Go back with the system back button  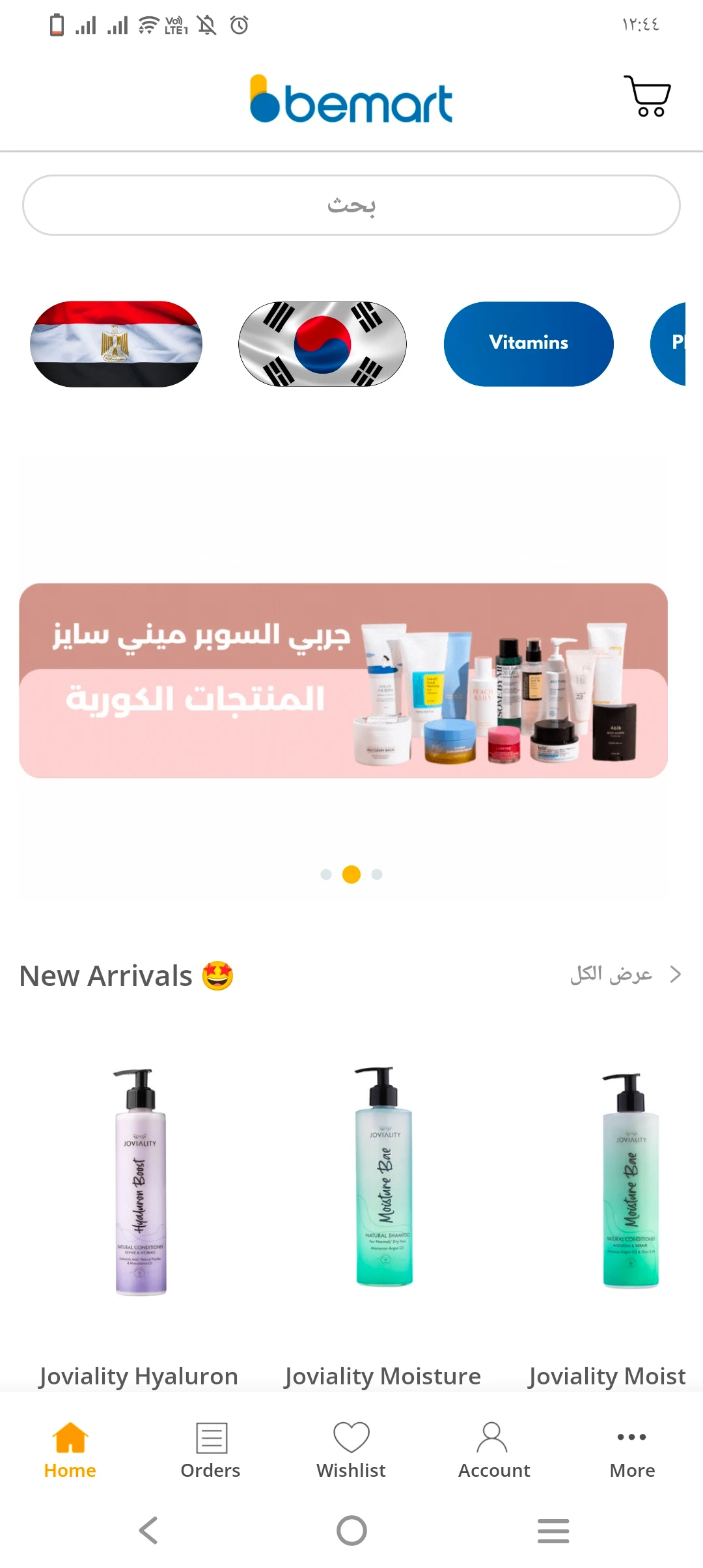pos(149,1530)
